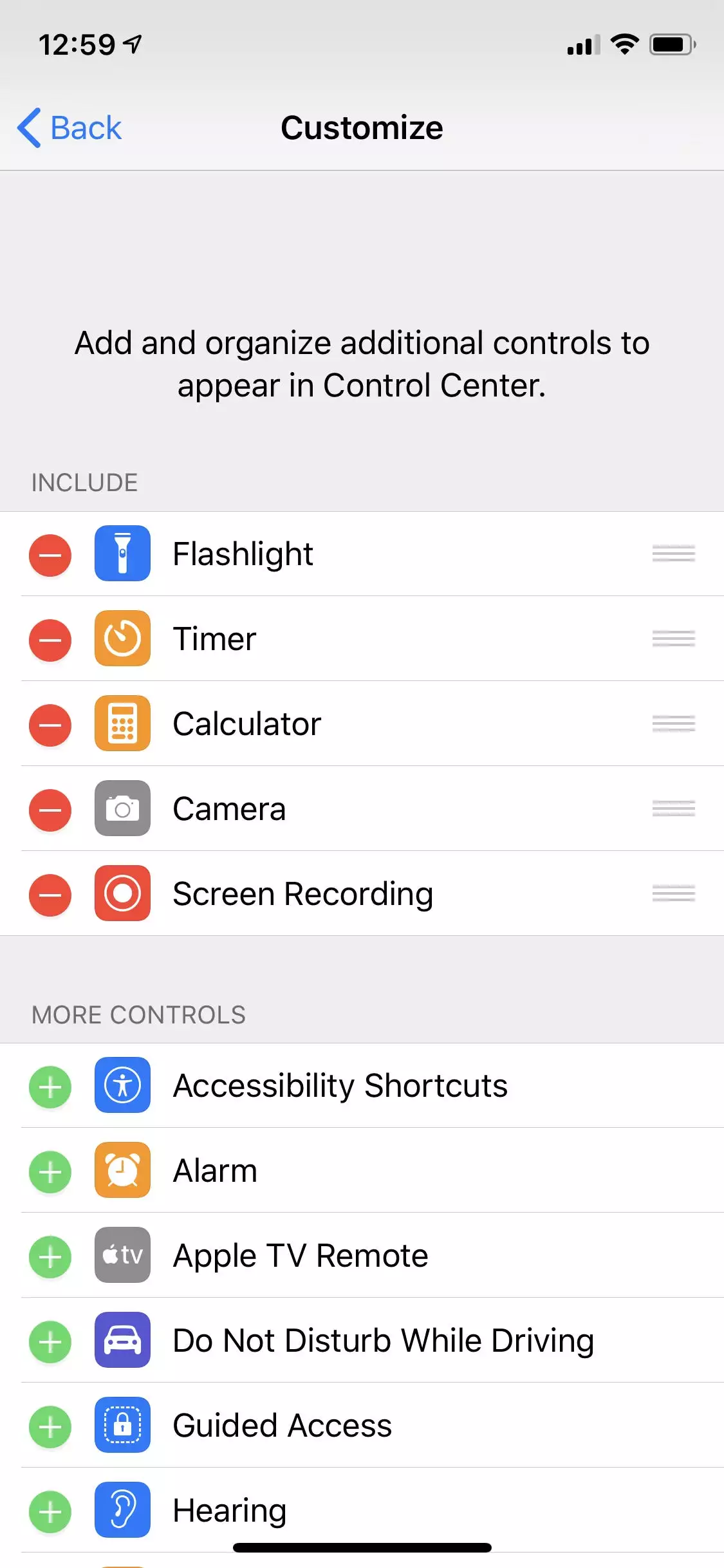The height and width of the screenshot is (1568, 724).
Task: Add Apple TV Remote control
Action: tap(50, 1257)
